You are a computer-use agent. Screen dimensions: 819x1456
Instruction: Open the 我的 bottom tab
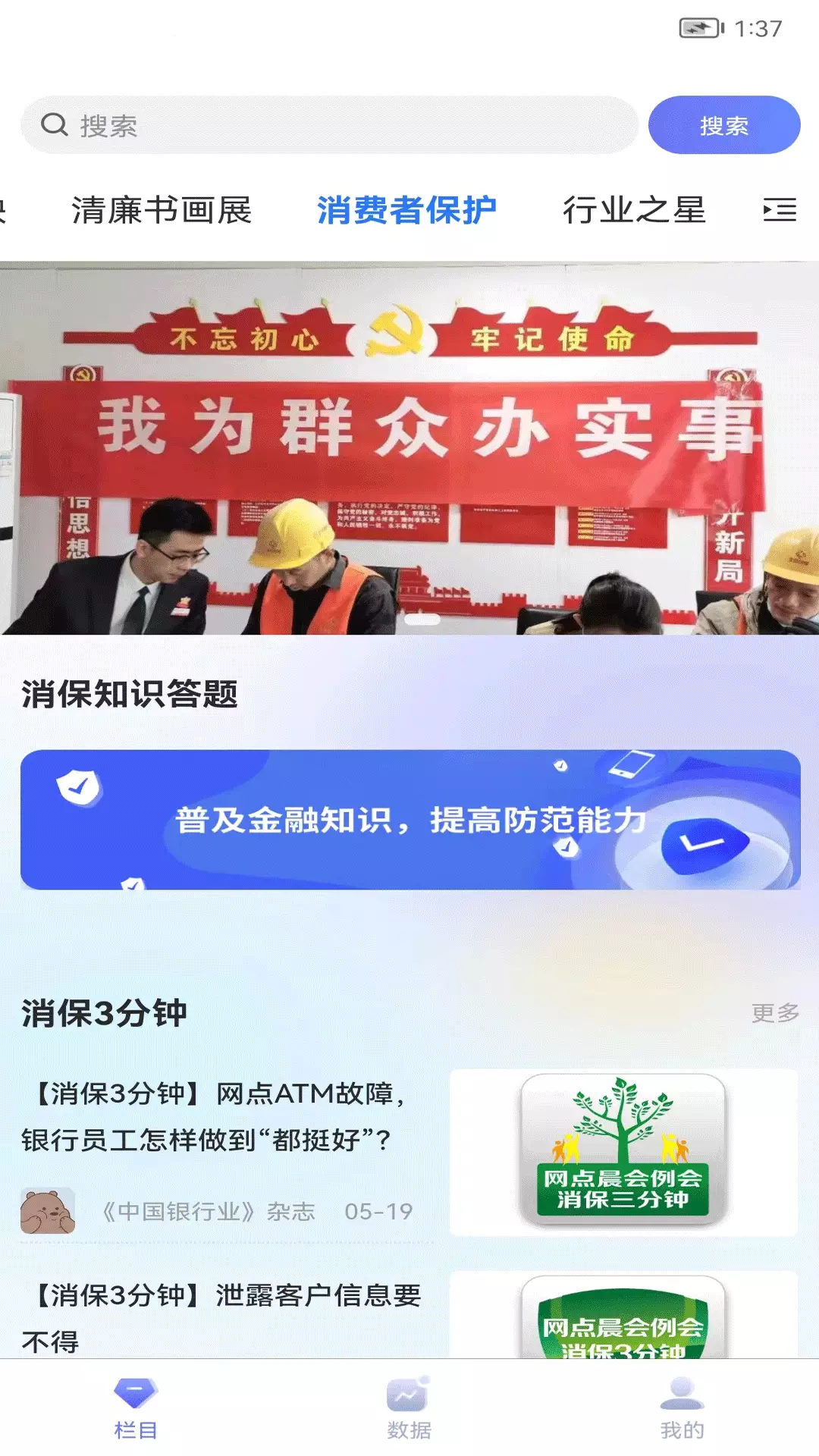[682, 1408]
